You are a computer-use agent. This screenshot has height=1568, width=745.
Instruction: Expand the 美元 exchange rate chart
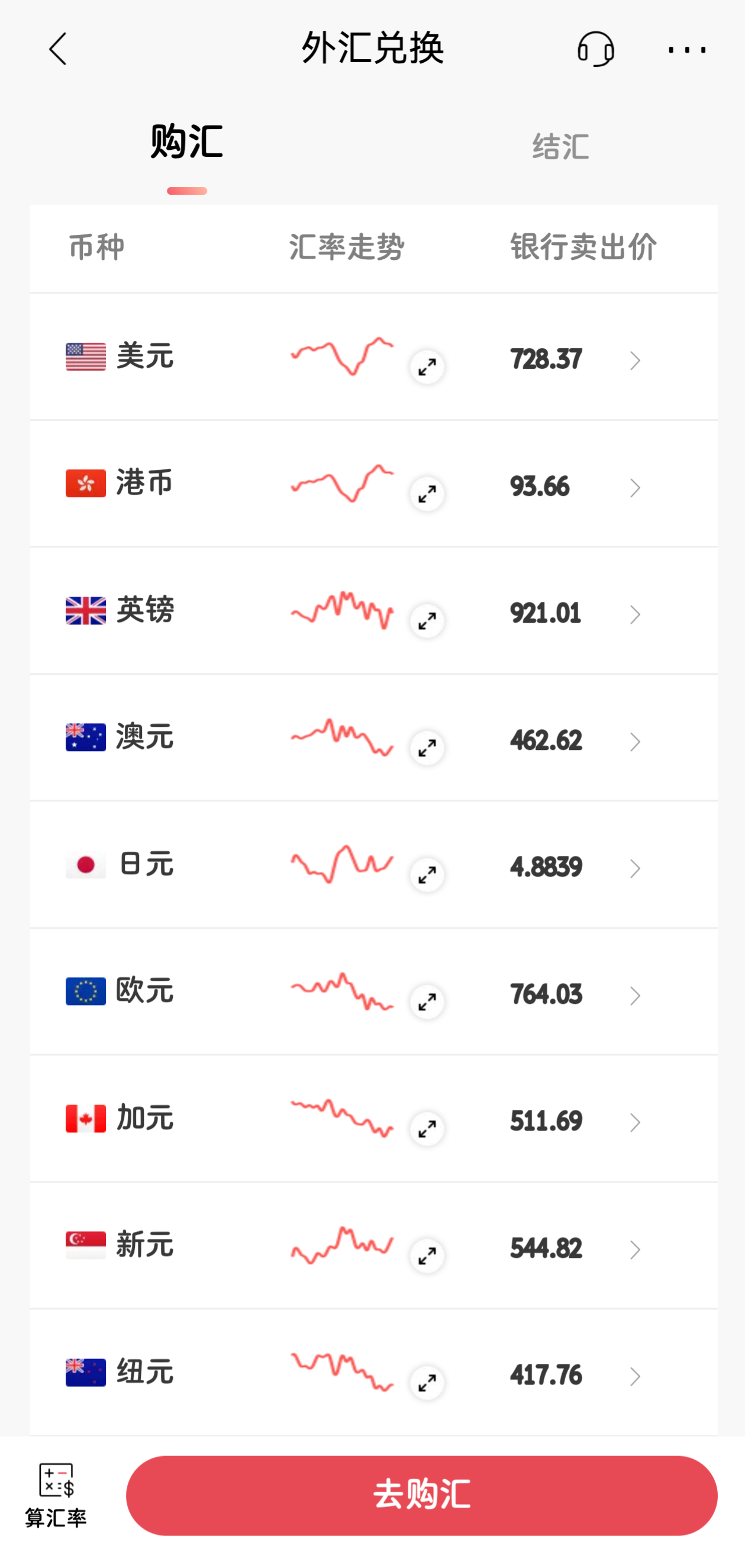click(x=427, y=366)
